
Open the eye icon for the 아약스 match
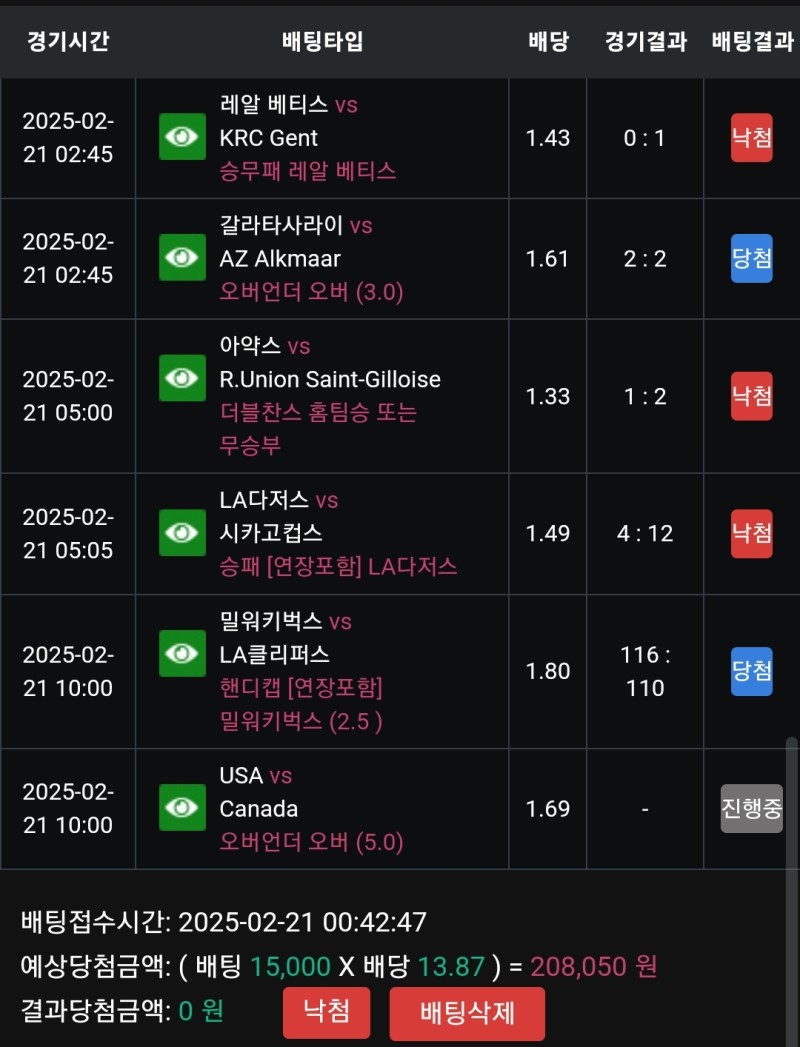182,378
